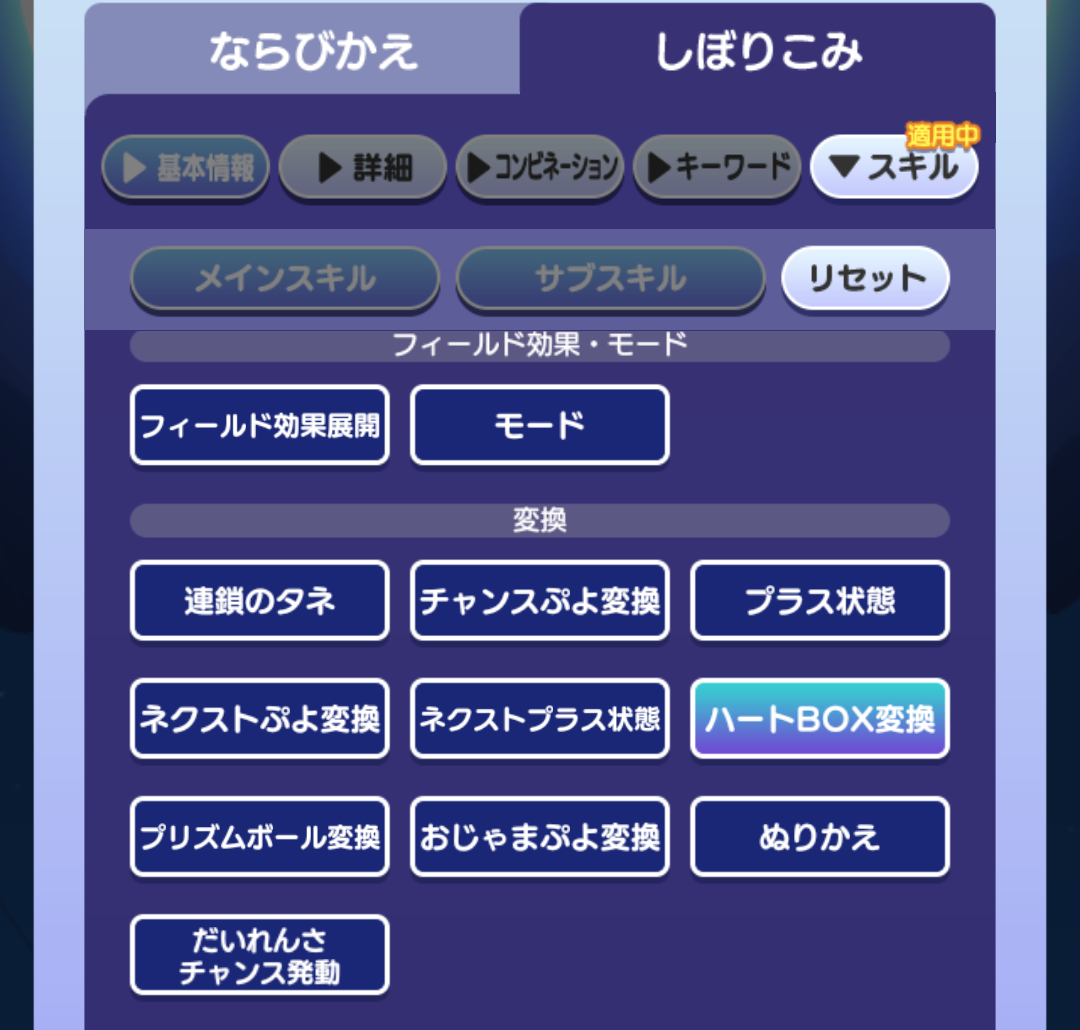
Task: Choose the メインスキル option
Action: pyautogui.click(x=285, y=278)
